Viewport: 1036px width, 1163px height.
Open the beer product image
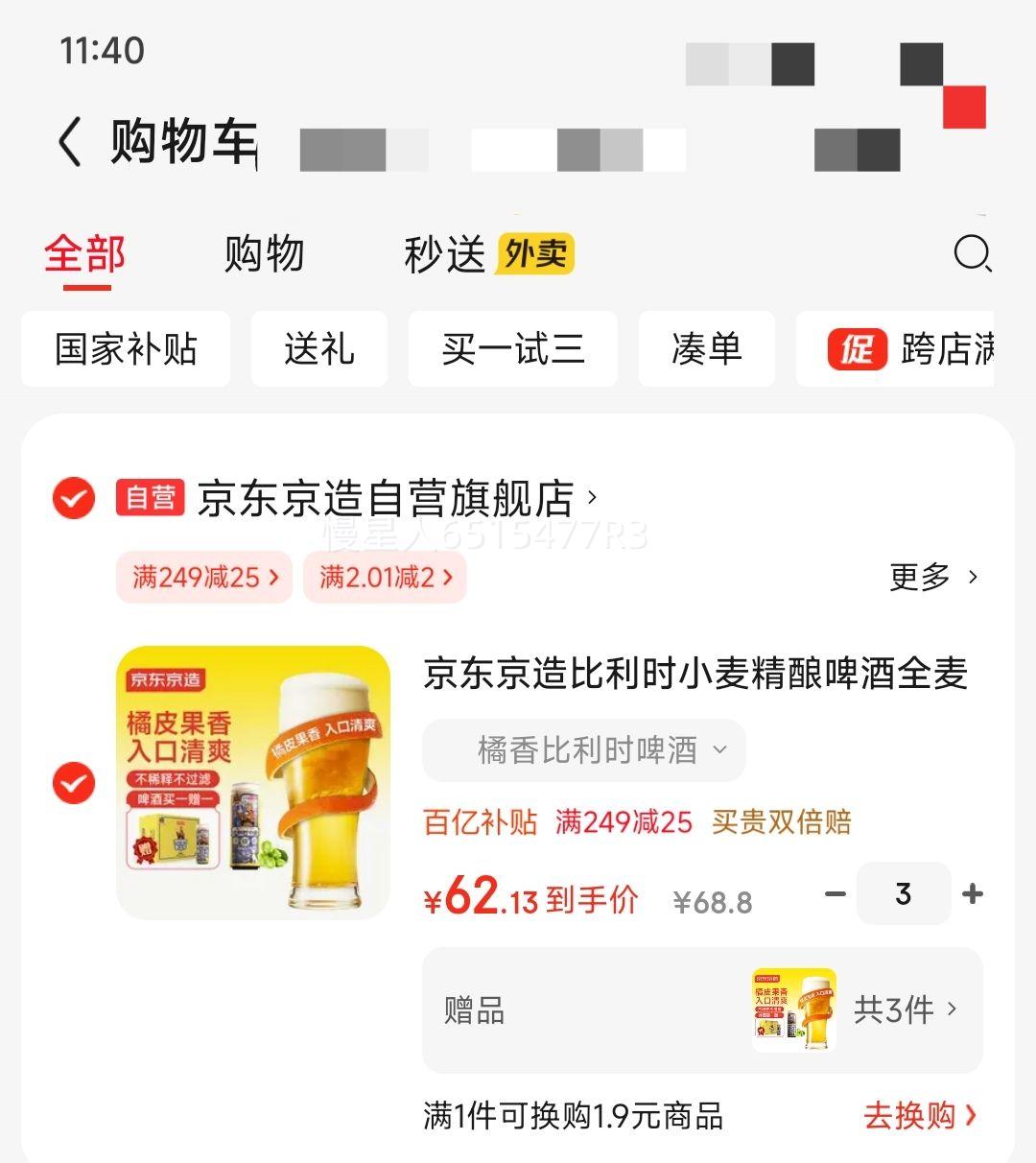point(253,782)
